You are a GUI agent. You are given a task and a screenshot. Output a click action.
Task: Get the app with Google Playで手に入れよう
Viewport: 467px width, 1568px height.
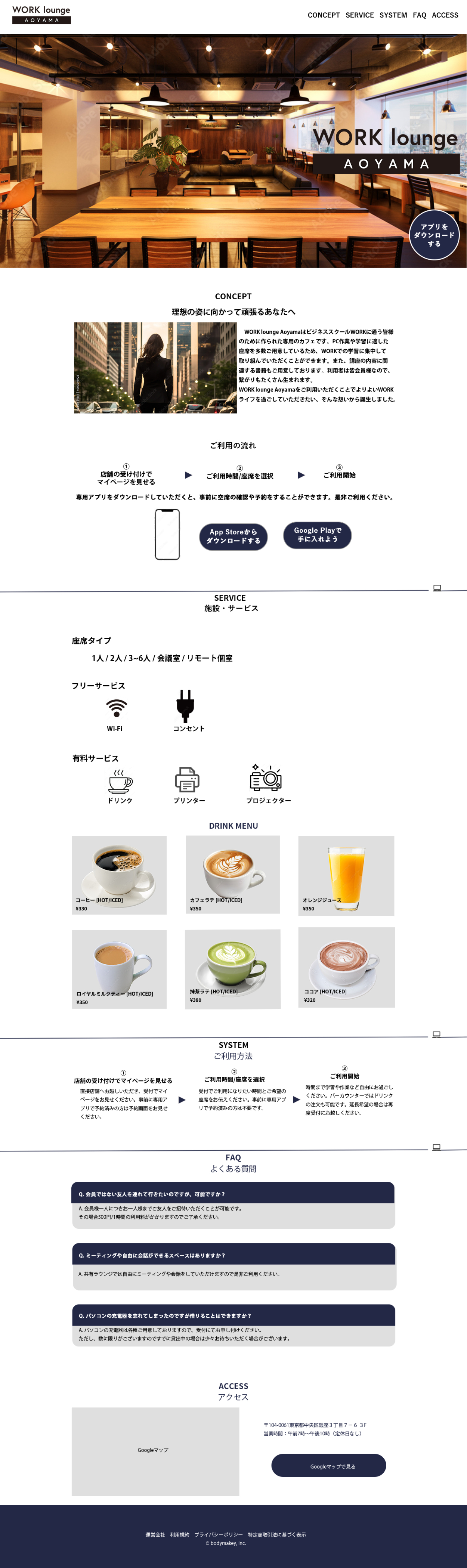click(317, 535)
